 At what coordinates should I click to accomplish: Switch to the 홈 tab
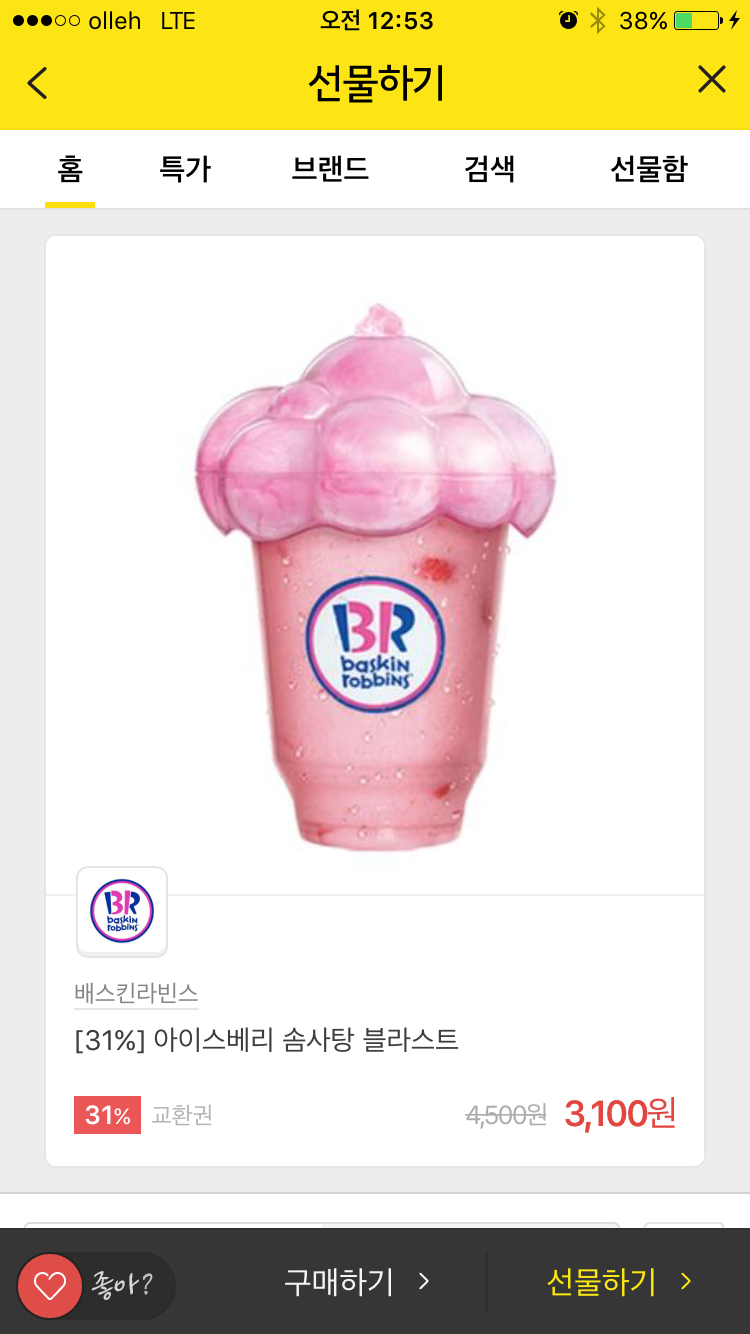pyautogui.click(x=70, y=169)
